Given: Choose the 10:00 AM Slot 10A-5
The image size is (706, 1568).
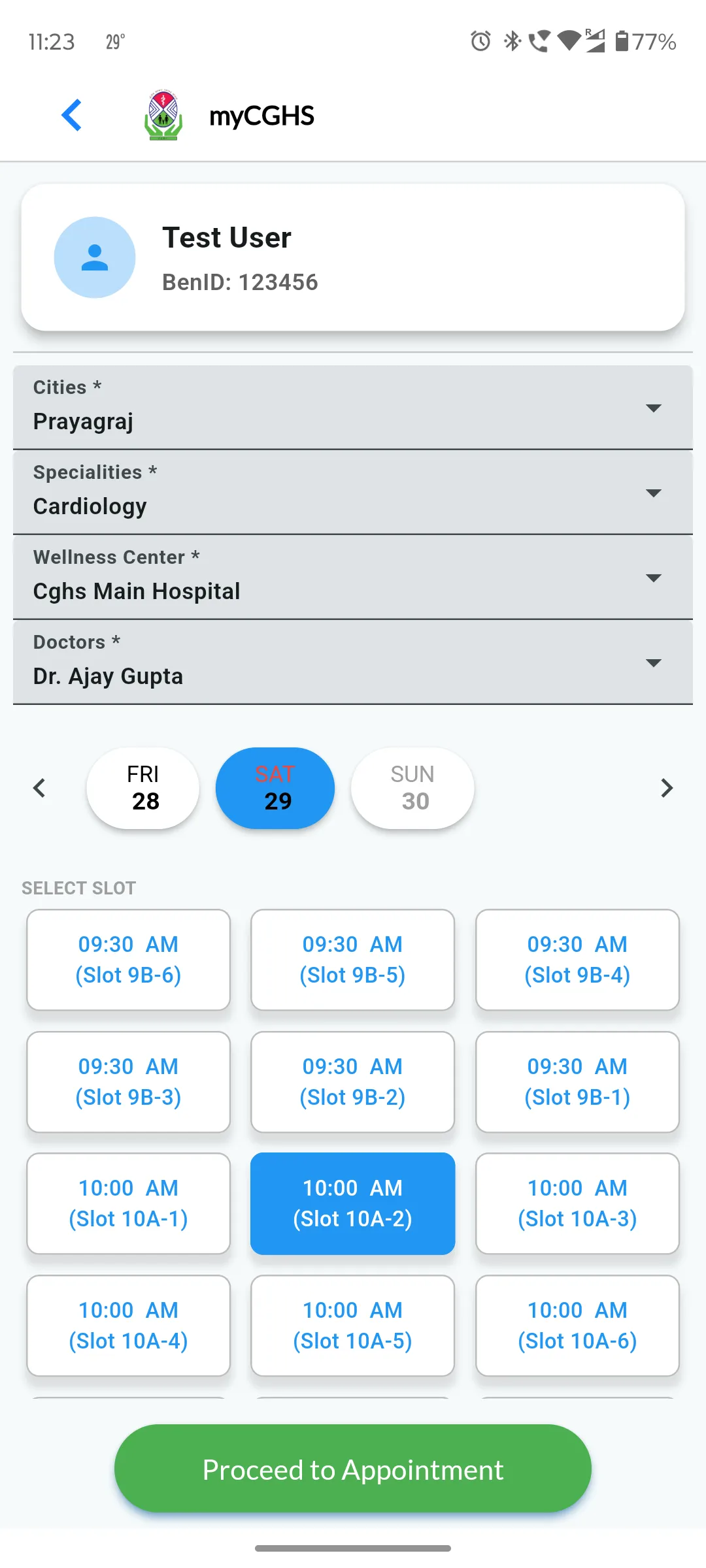Looking at the screenshot, I should tap(353, 1326).
